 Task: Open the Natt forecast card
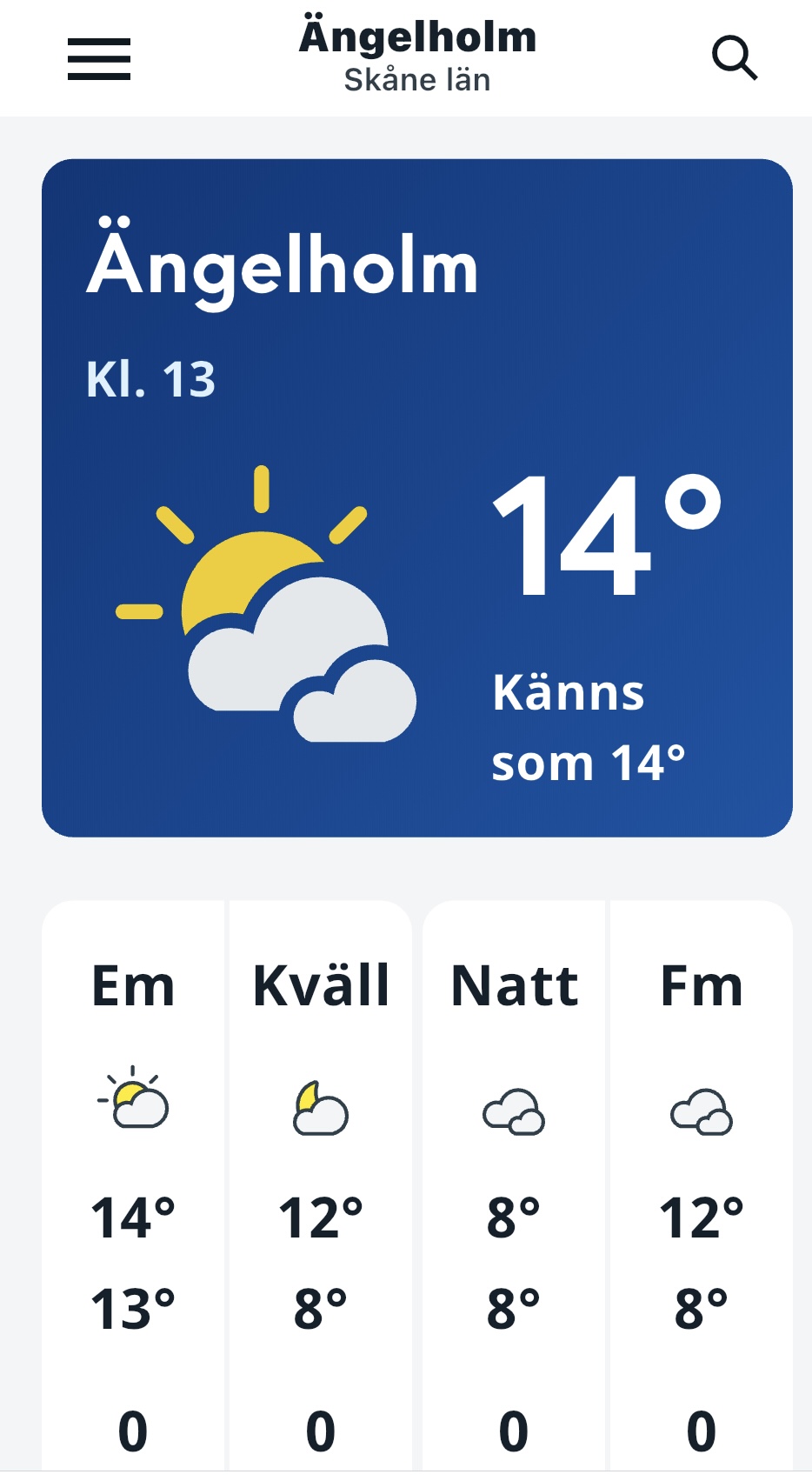[514, 1191]
